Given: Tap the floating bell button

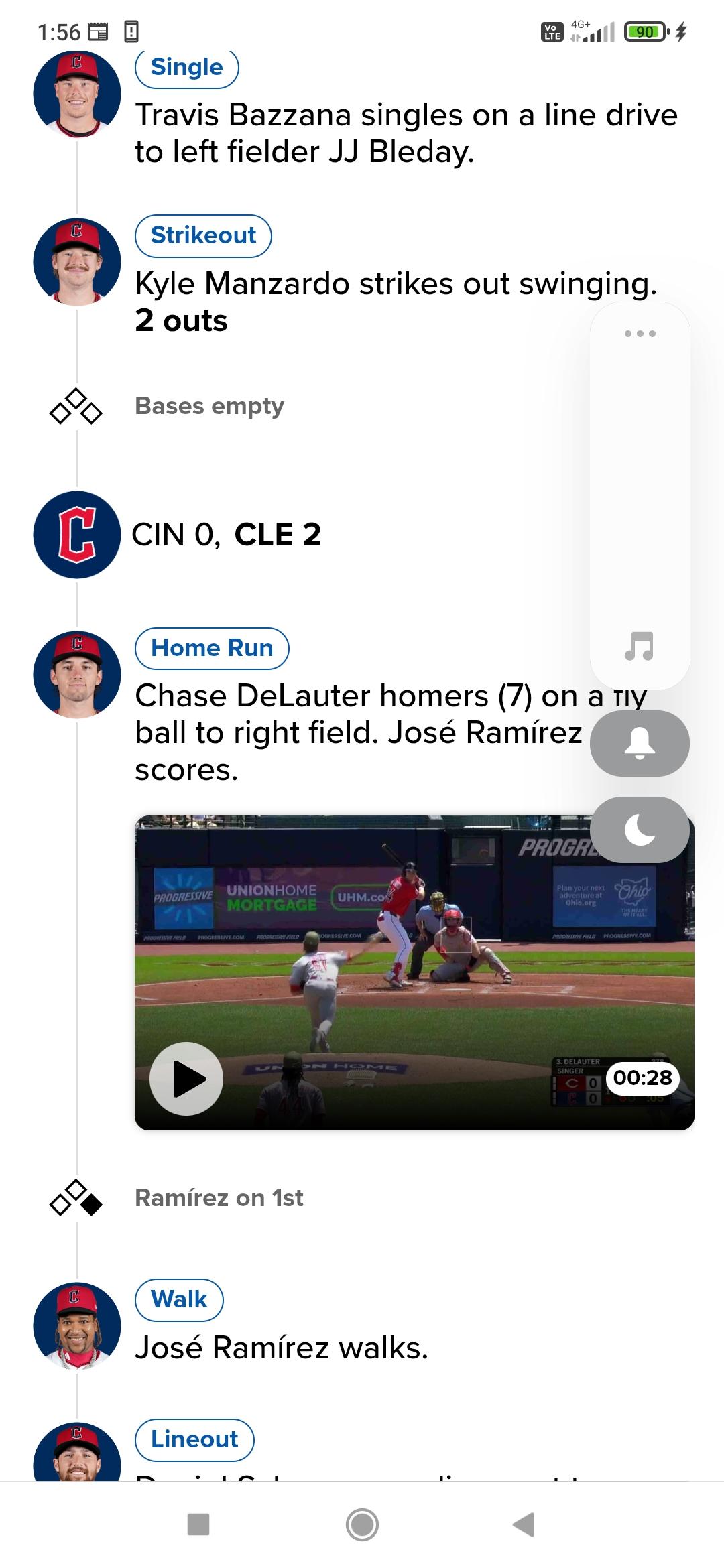Looking at the screenshot, I should click(640, 743).
